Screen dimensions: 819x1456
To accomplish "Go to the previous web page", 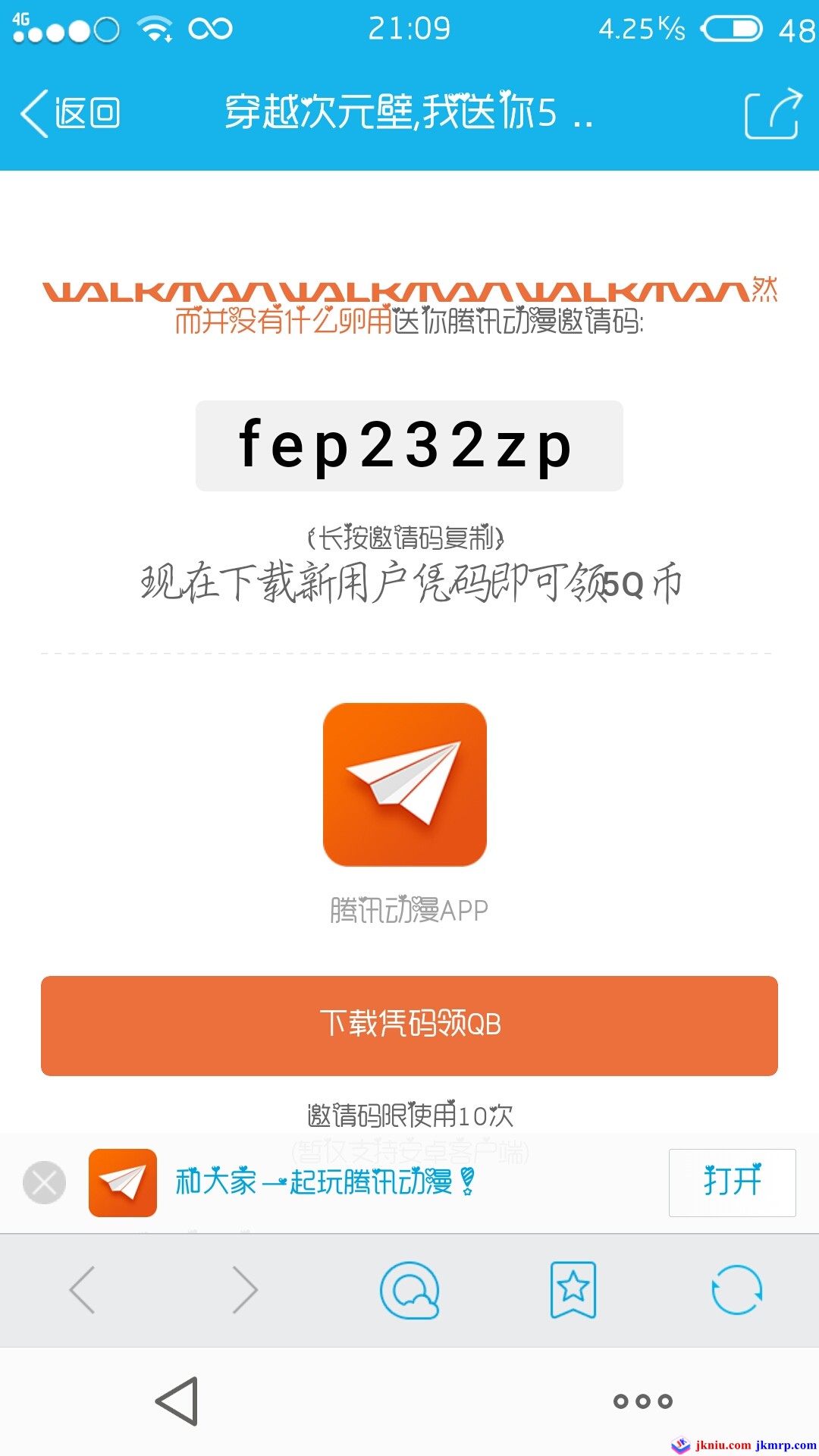I will click(x=83, y=1290).
